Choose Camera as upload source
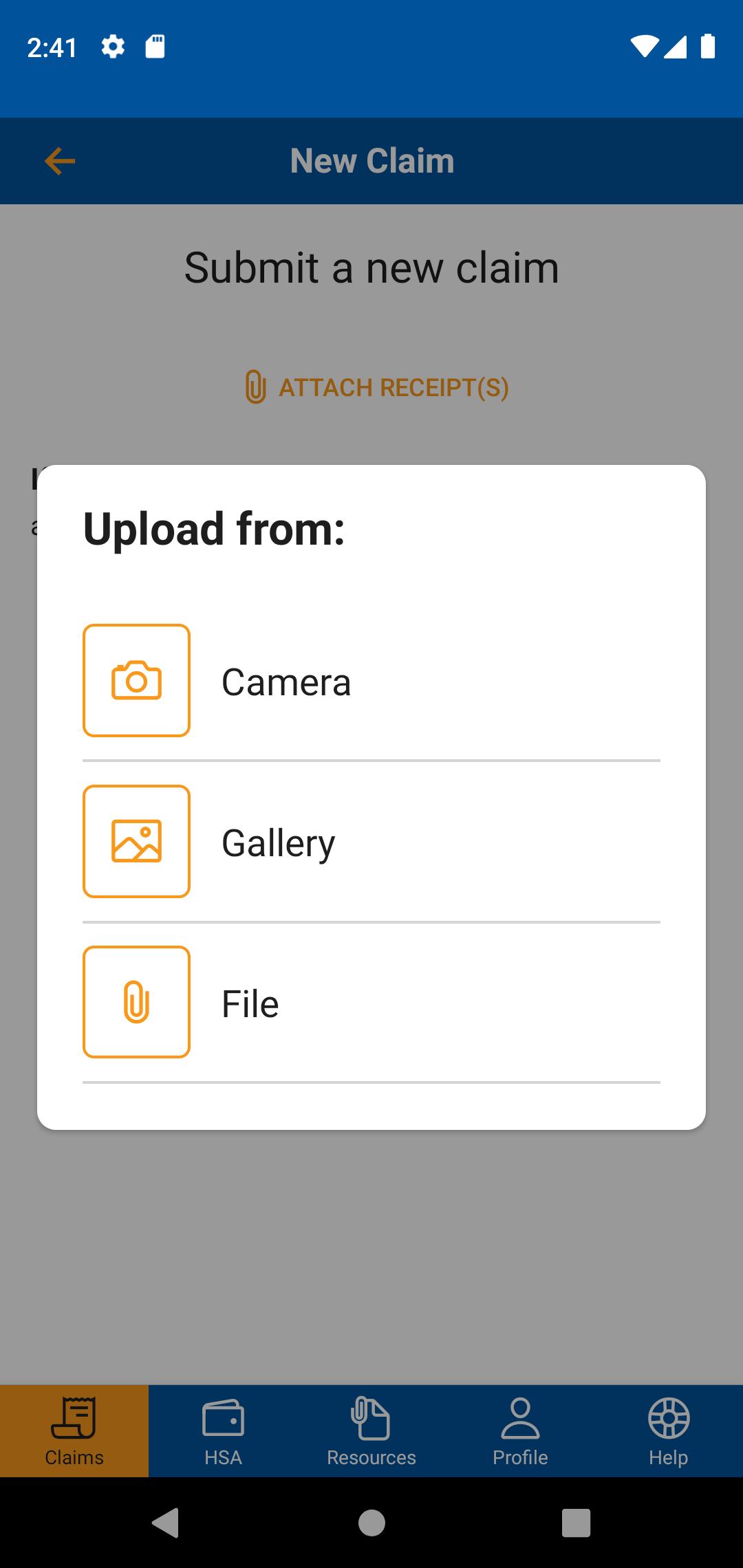Image resolution: width=743 pixels, height=1568 pixels. [371, 681]
